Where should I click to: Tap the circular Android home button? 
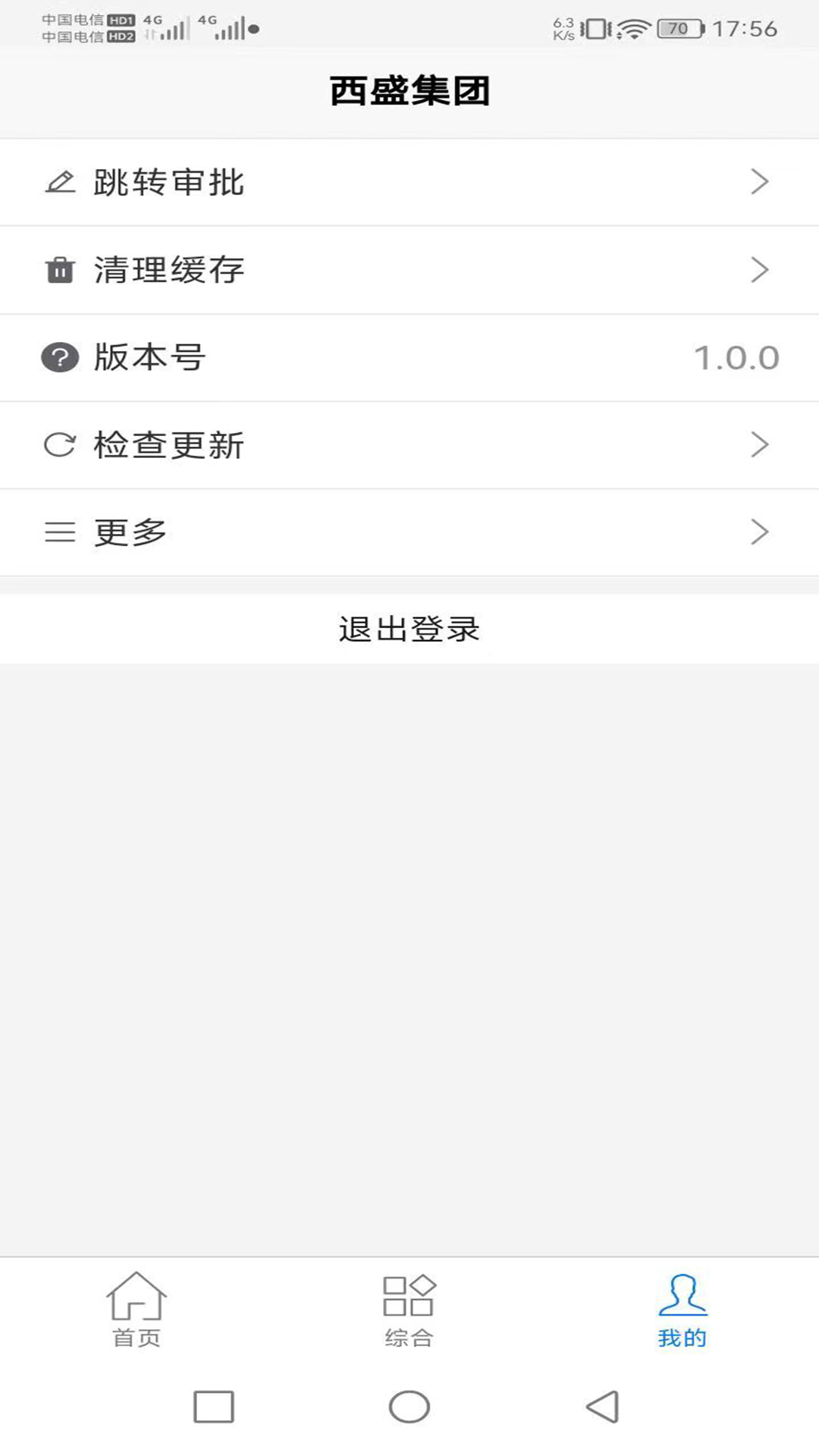click(409, 1407)
